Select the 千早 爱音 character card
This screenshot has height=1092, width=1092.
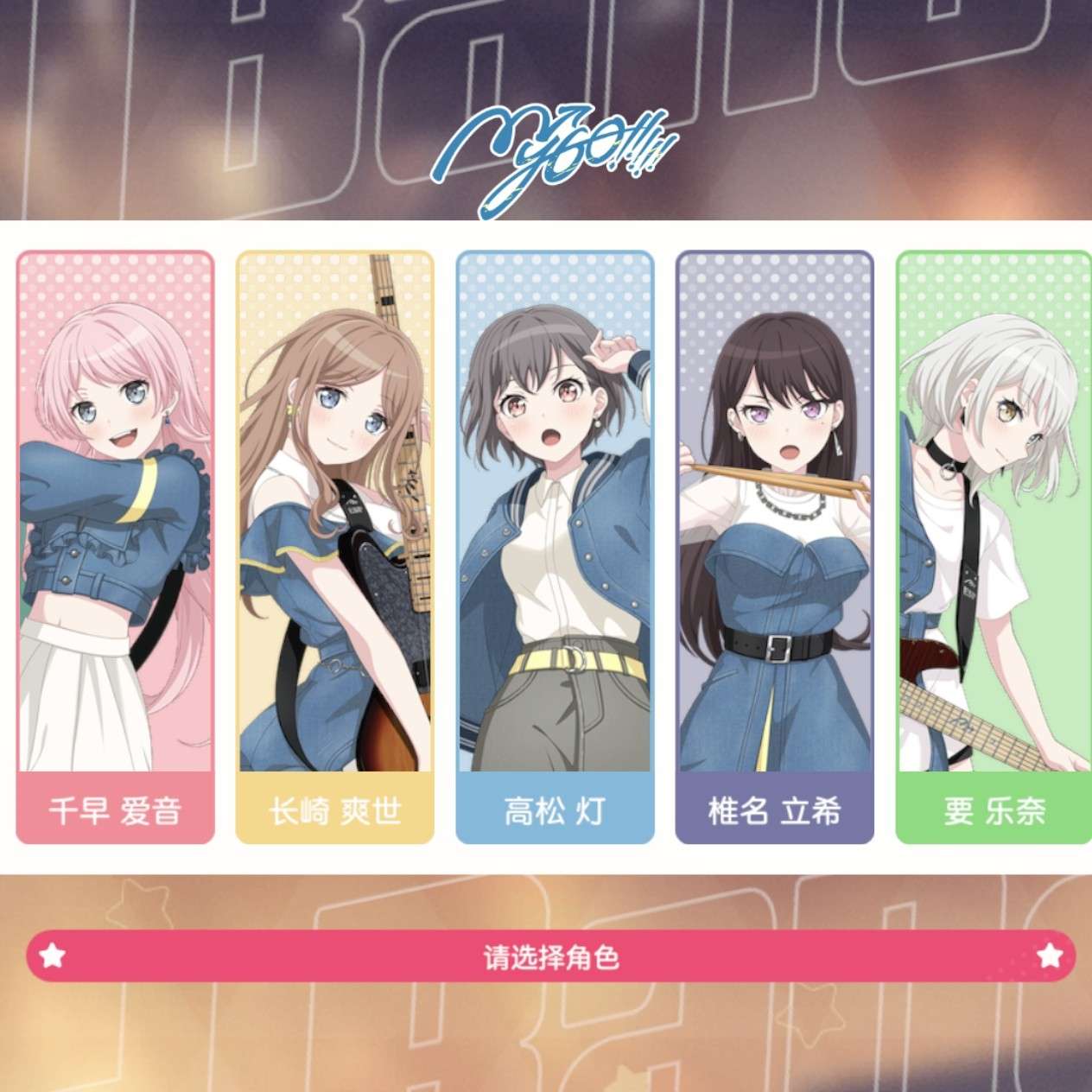pyautogui.click(x=115, y=546)
